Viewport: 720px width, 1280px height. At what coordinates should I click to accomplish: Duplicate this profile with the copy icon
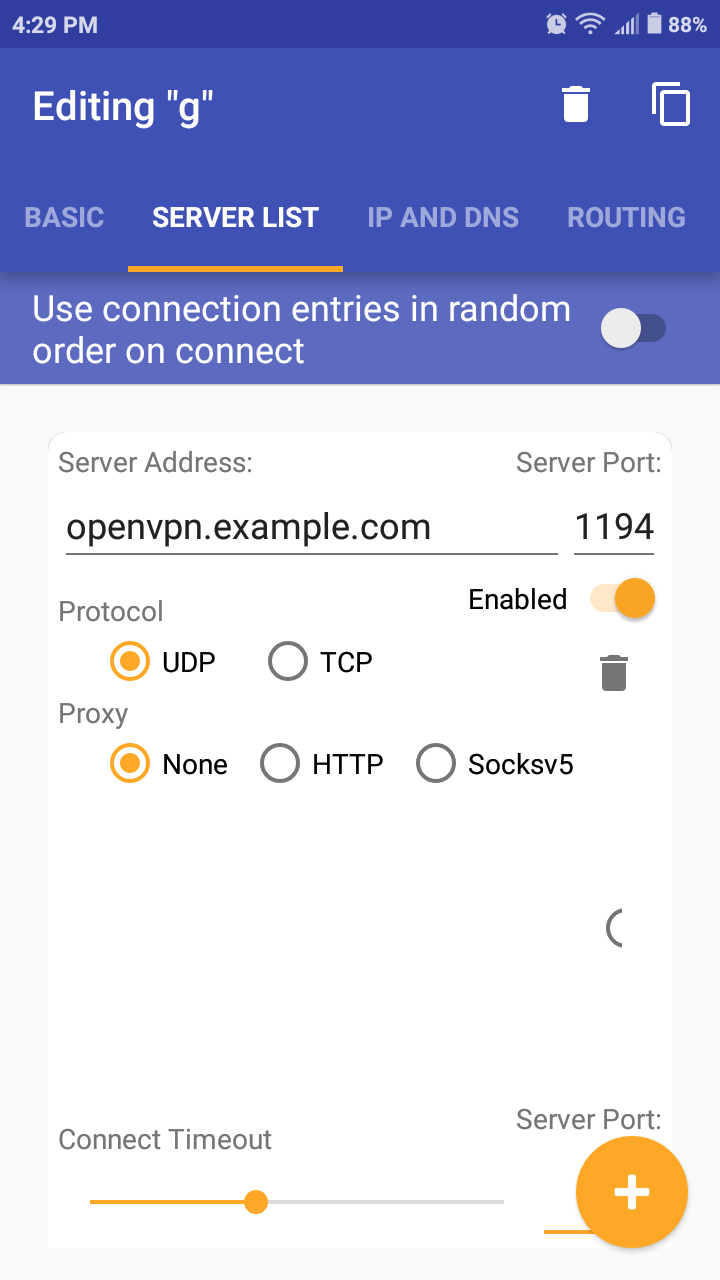coord(671,104)
